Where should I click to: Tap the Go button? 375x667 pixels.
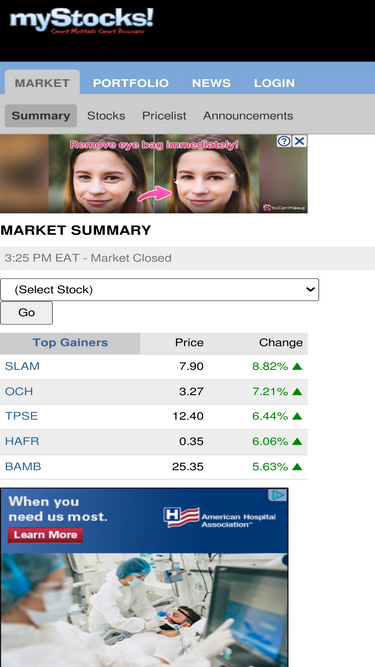point(26,313)
